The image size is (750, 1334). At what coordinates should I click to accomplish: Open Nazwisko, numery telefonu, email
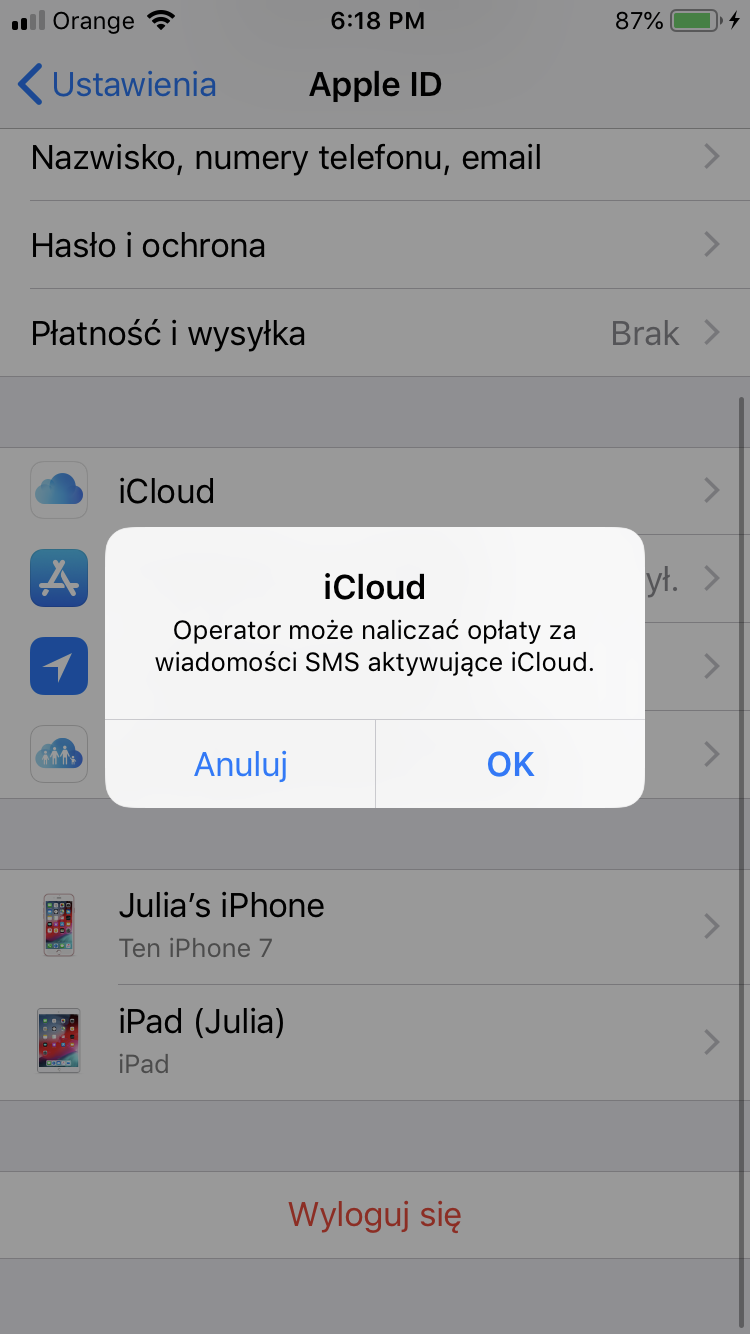375,158
